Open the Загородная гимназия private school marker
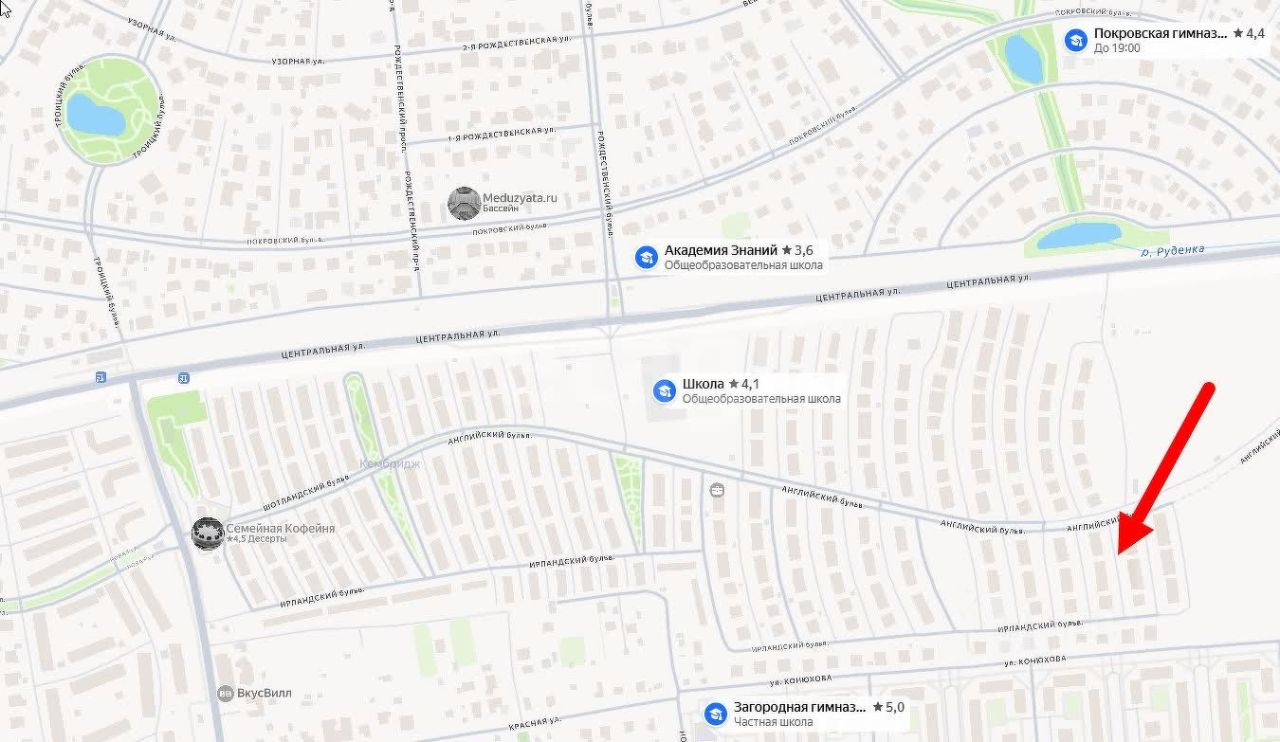Image resolution: width=1280 pixels, height=742 pixels. click(715, 713)
